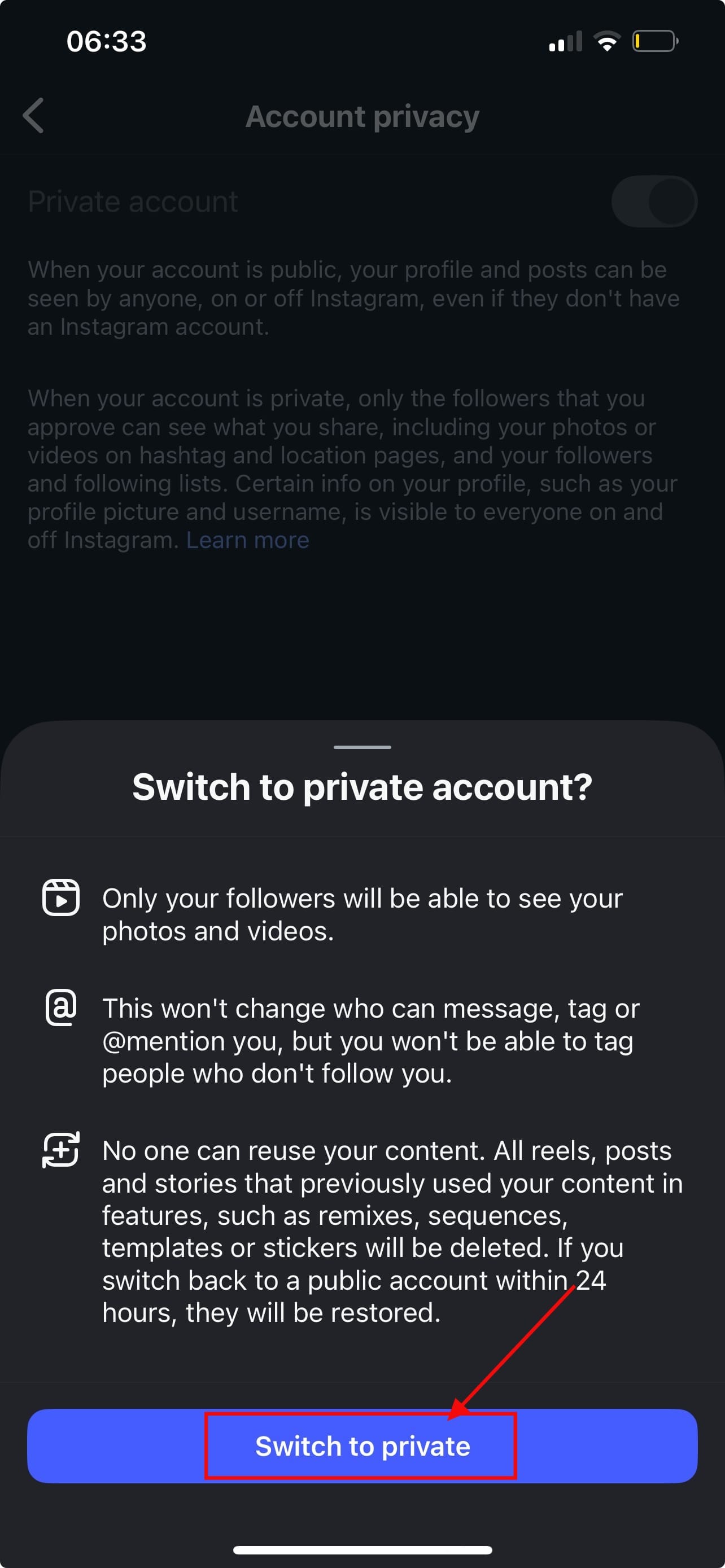
Task: Tap the bottom sheet drag handle
Action: 362,747
